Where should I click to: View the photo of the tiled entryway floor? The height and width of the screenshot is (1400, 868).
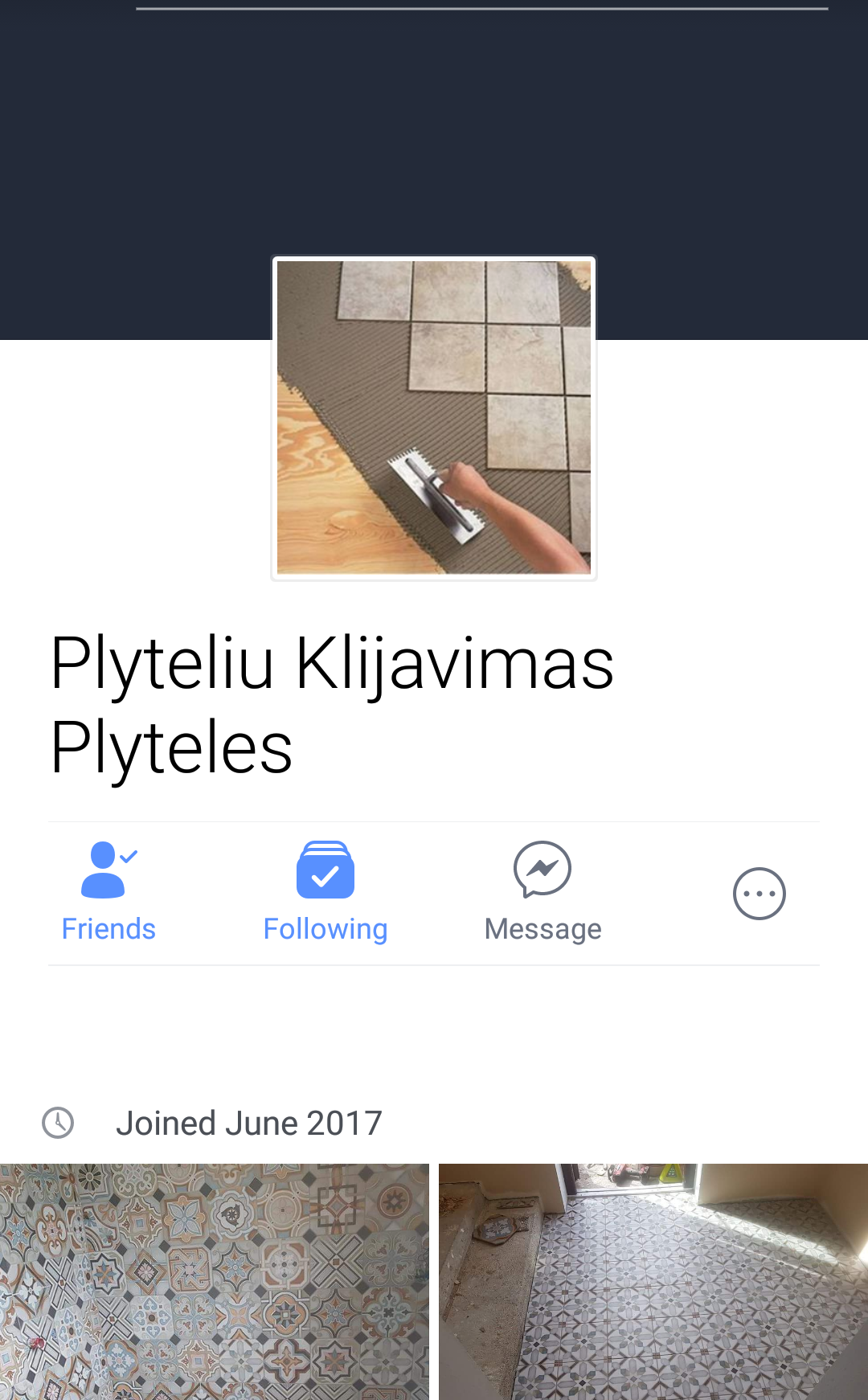click(x=653, y=1282)
